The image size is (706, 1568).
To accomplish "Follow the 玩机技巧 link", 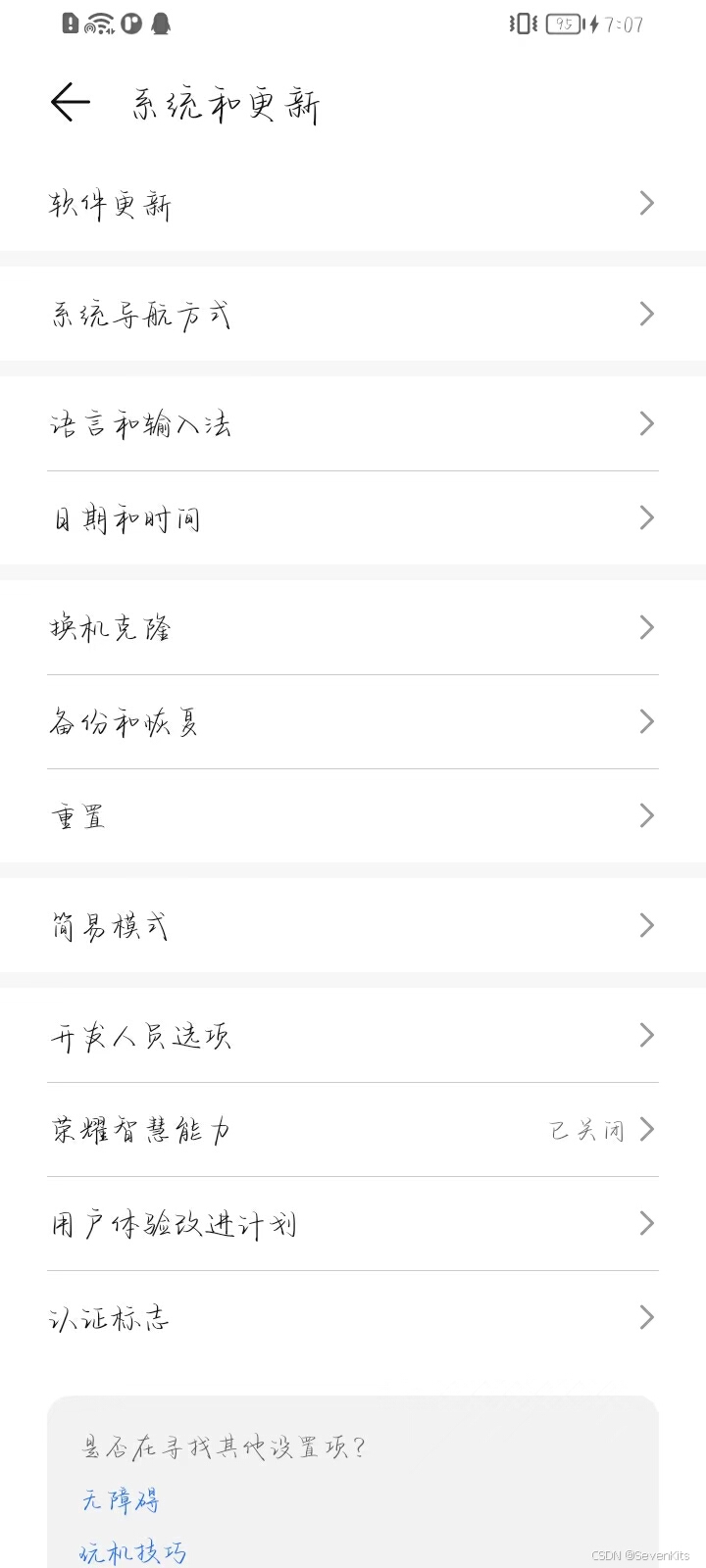I will (132, 1551).
